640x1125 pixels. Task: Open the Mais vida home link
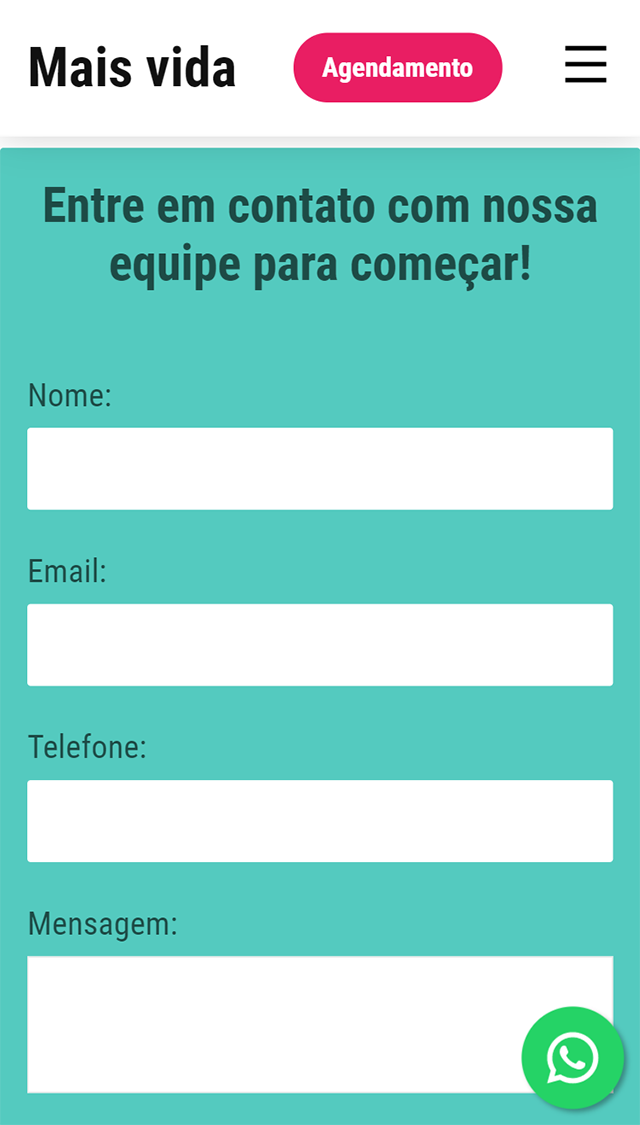132,68
